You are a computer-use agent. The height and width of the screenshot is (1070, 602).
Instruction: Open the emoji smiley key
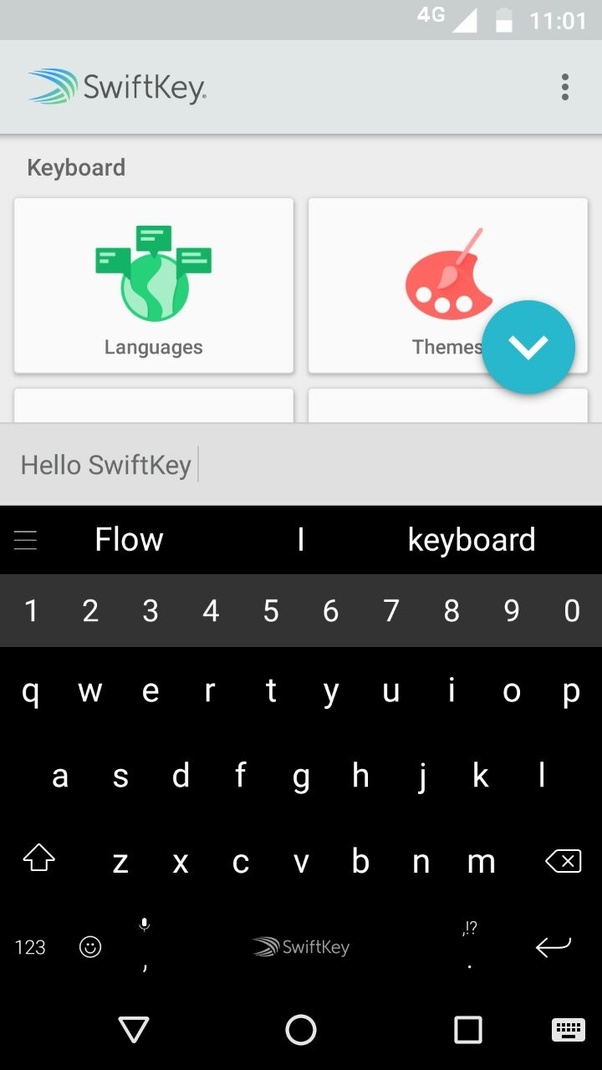[x=90, y=947]
